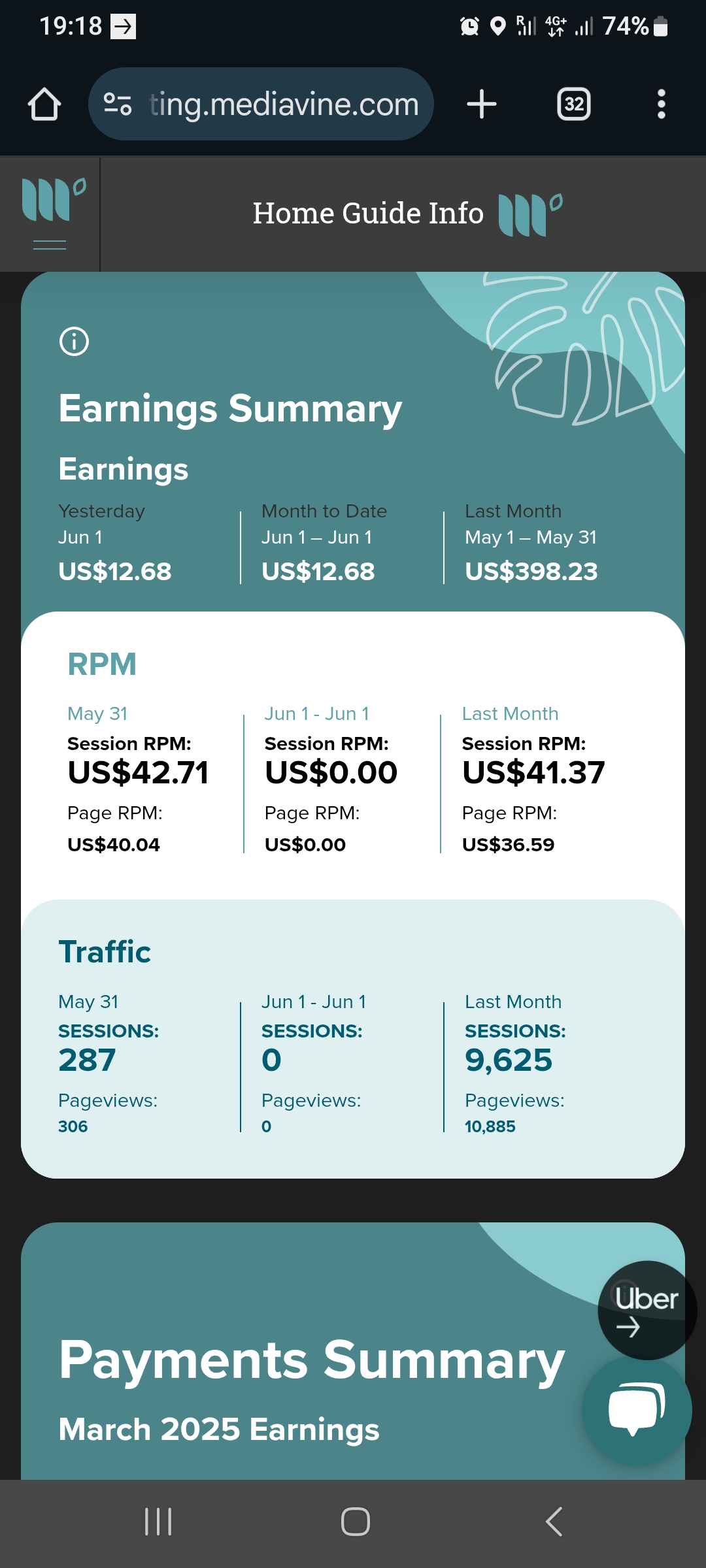Image resolution: width=706 pixels, height=1568 pixels.
Task: Open a new browser tab
Action: [482, 105]
